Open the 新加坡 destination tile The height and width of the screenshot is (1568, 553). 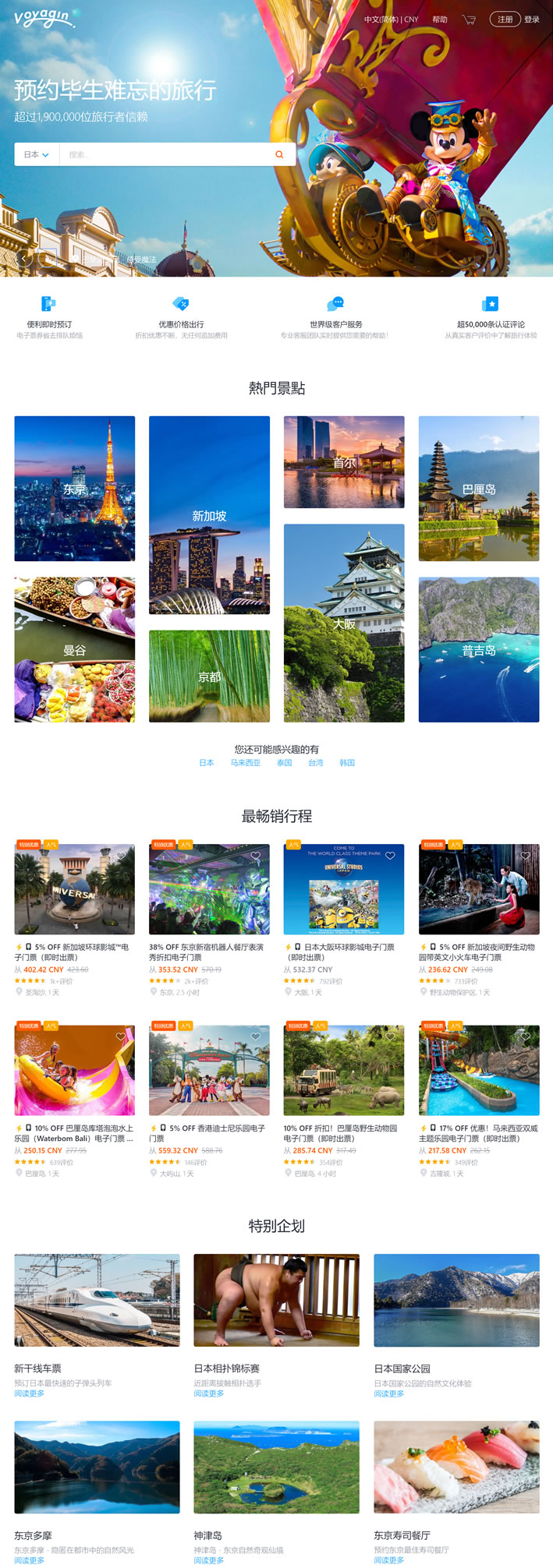(x=209, y=515)
